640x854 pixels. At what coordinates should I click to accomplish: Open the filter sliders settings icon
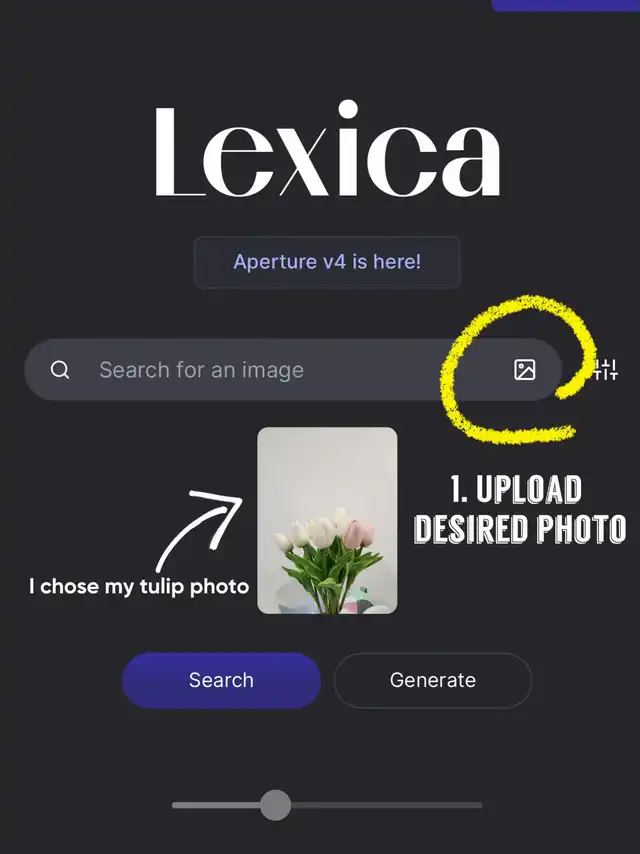pos(606,370)
